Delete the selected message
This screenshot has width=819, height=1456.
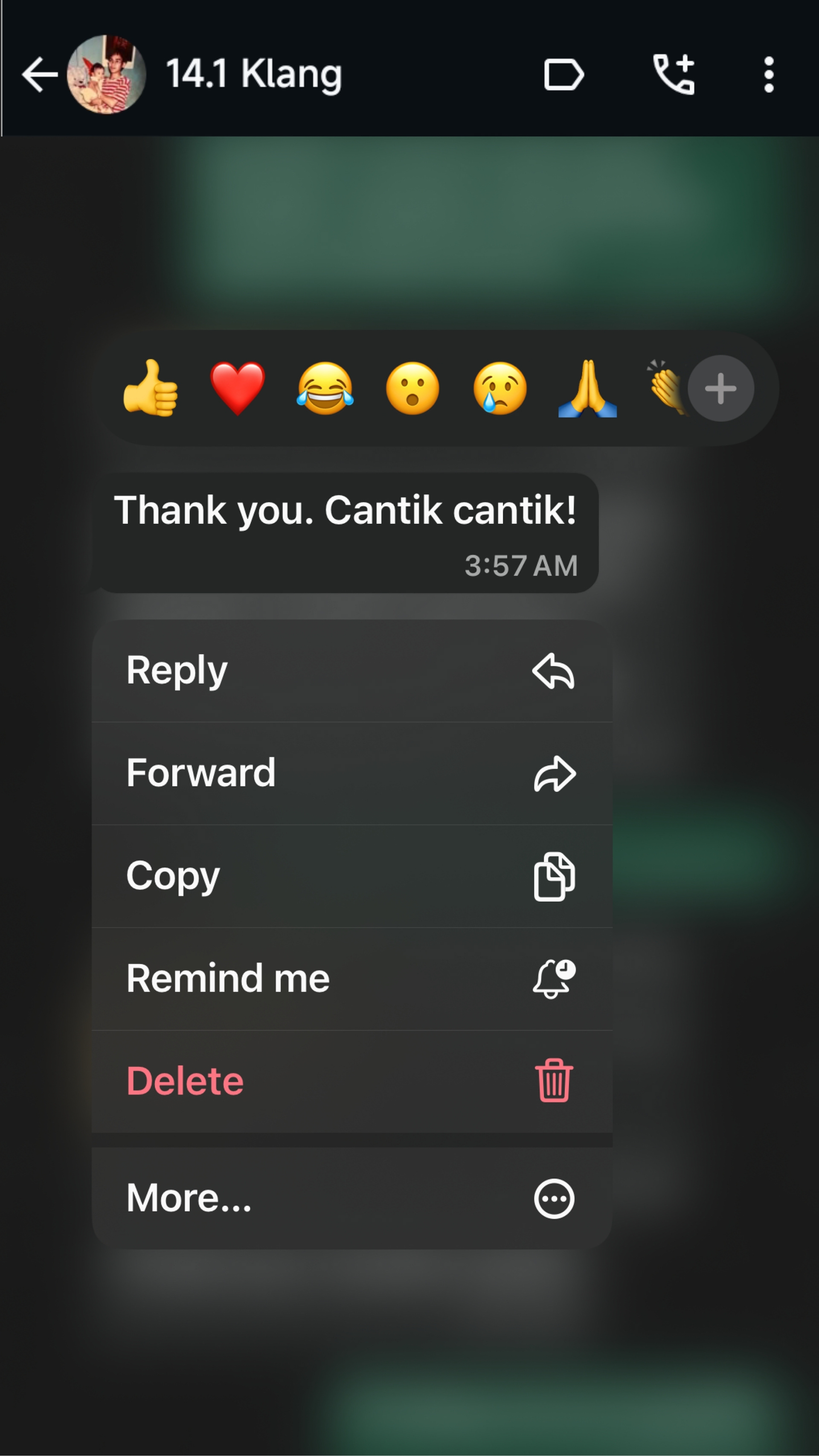tap(351, 1081)
